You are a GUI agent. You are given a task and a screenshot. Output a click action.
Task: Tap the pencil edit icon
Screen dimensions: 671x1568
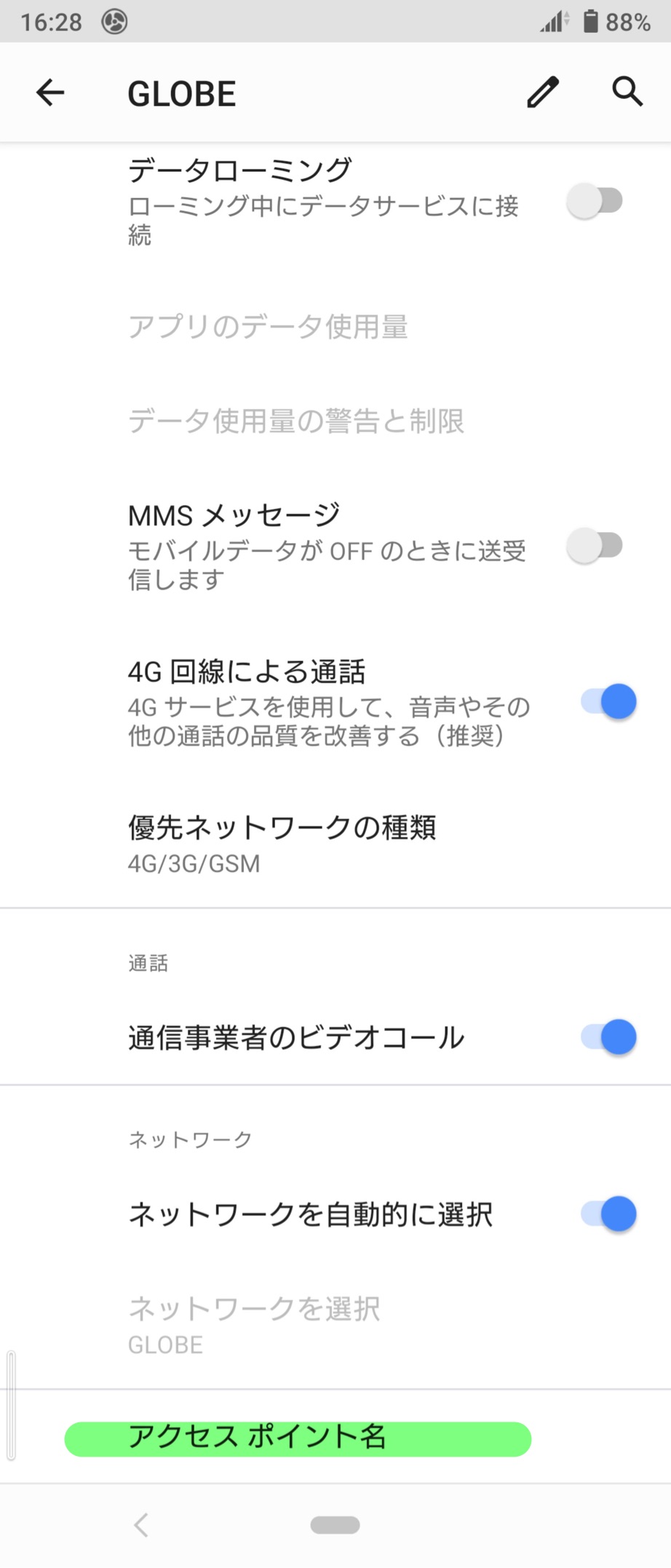[x=543, y=92]
